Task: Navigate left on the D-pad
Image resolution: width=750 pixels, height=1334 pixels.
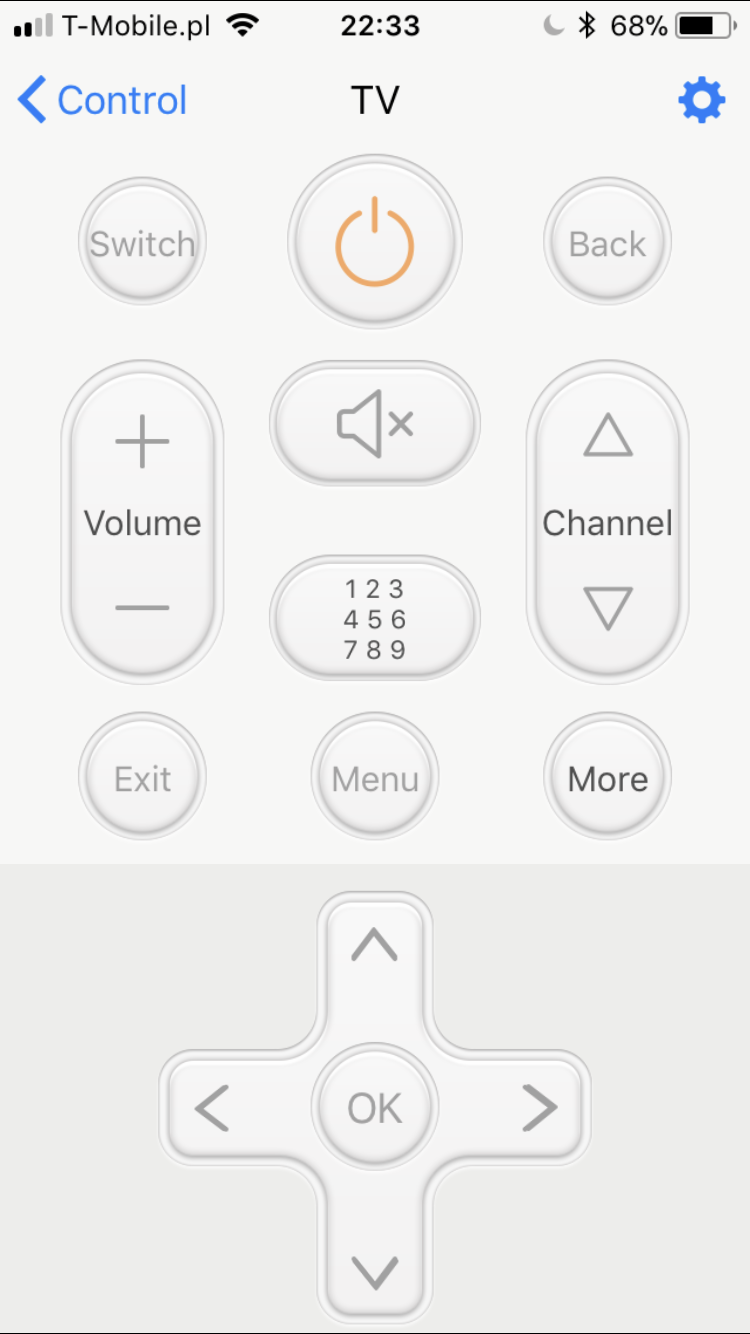Action: click(x=212, y=1108)
